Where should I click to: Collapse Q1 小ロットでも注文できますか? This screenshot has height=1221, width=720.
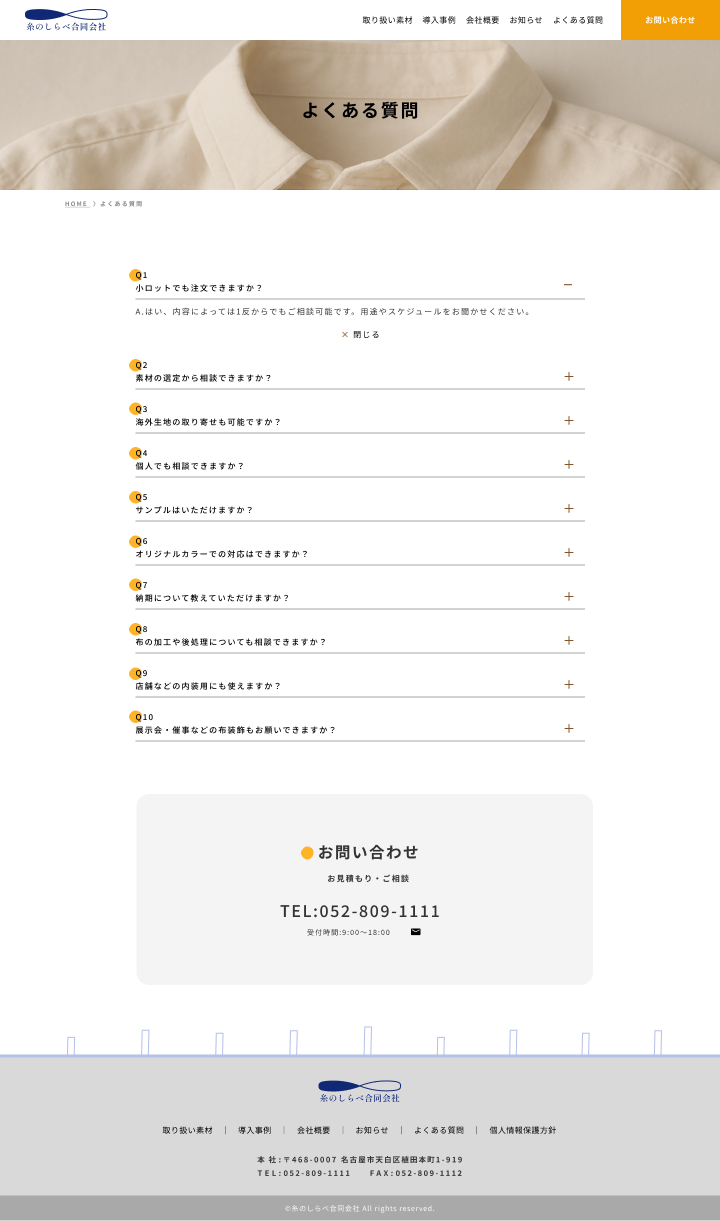pos(568,285)
